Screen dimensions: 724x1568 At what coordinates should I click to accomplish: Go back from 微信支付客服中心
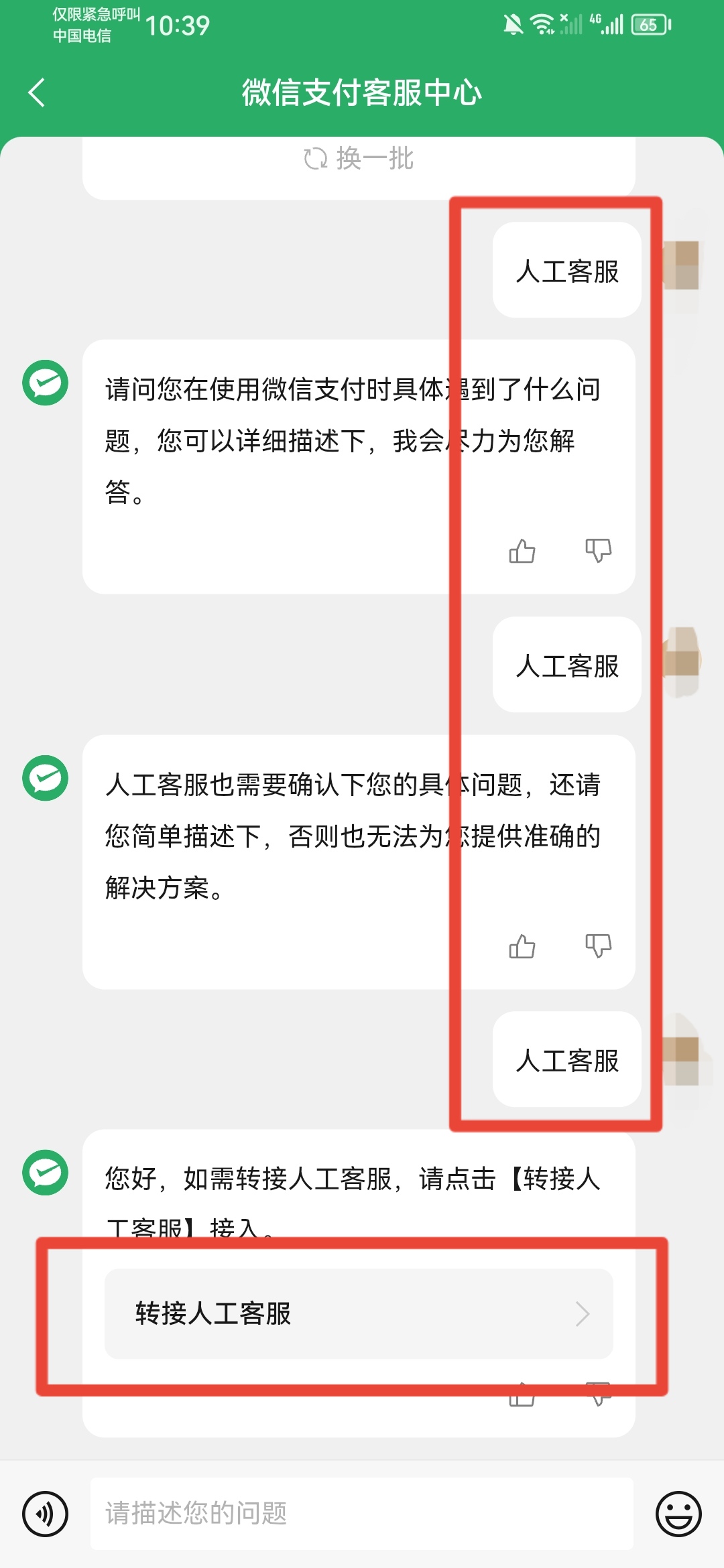(37, 92)
